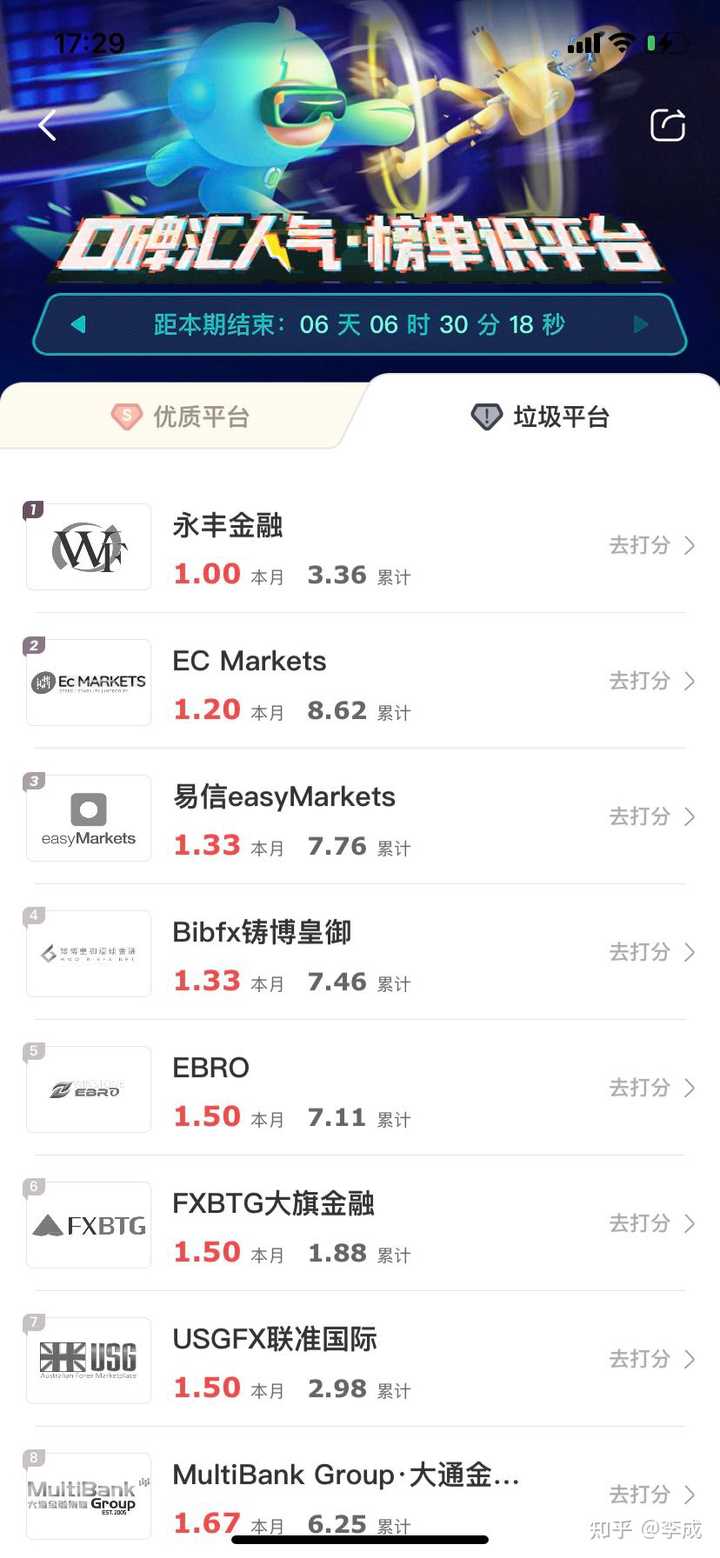Viewport: 720px width, 1558px height.
Task: Tap 去打分 for 易信easyMarkets
Action: coord(639,817)
